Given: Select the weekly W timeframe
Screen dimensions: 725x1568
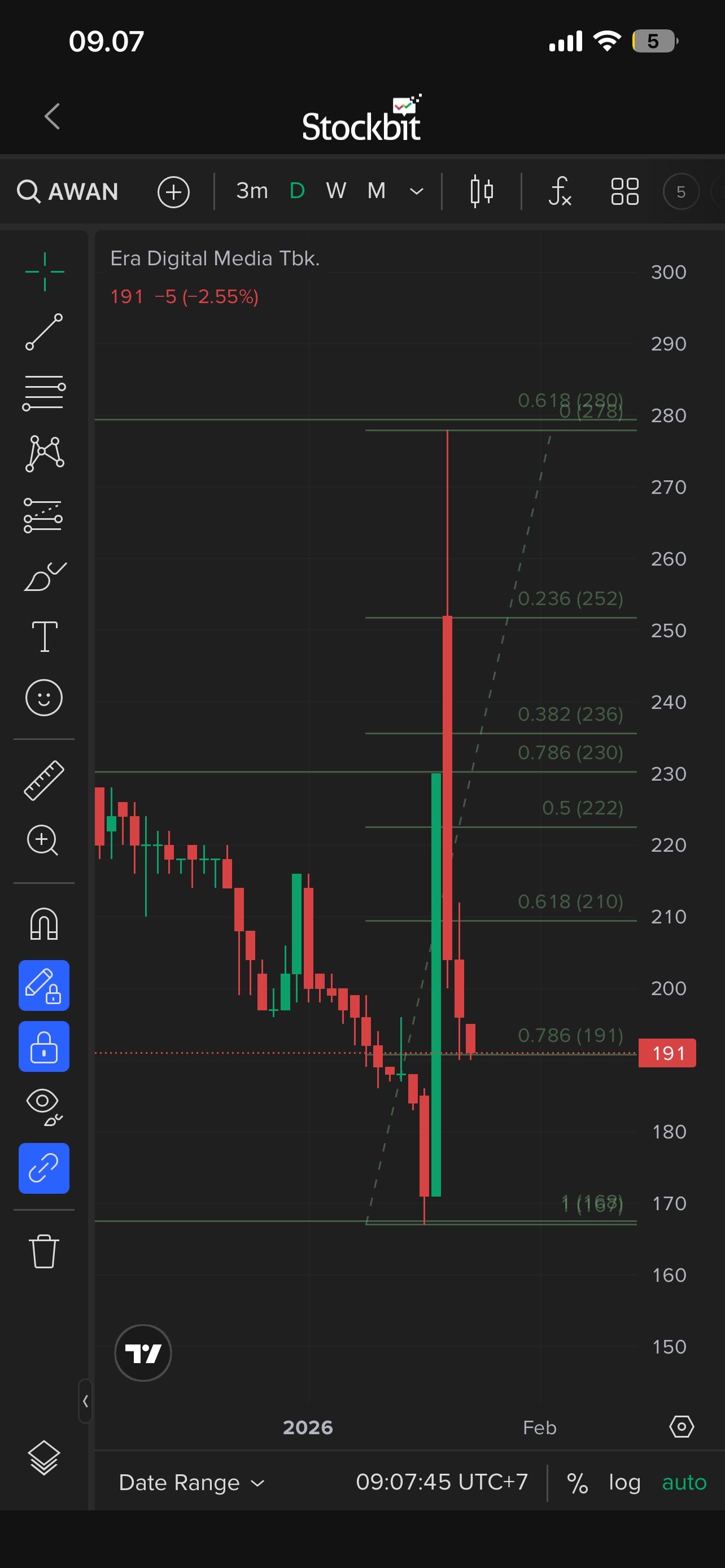Looking at the screenshot, I should click(336, 191).
